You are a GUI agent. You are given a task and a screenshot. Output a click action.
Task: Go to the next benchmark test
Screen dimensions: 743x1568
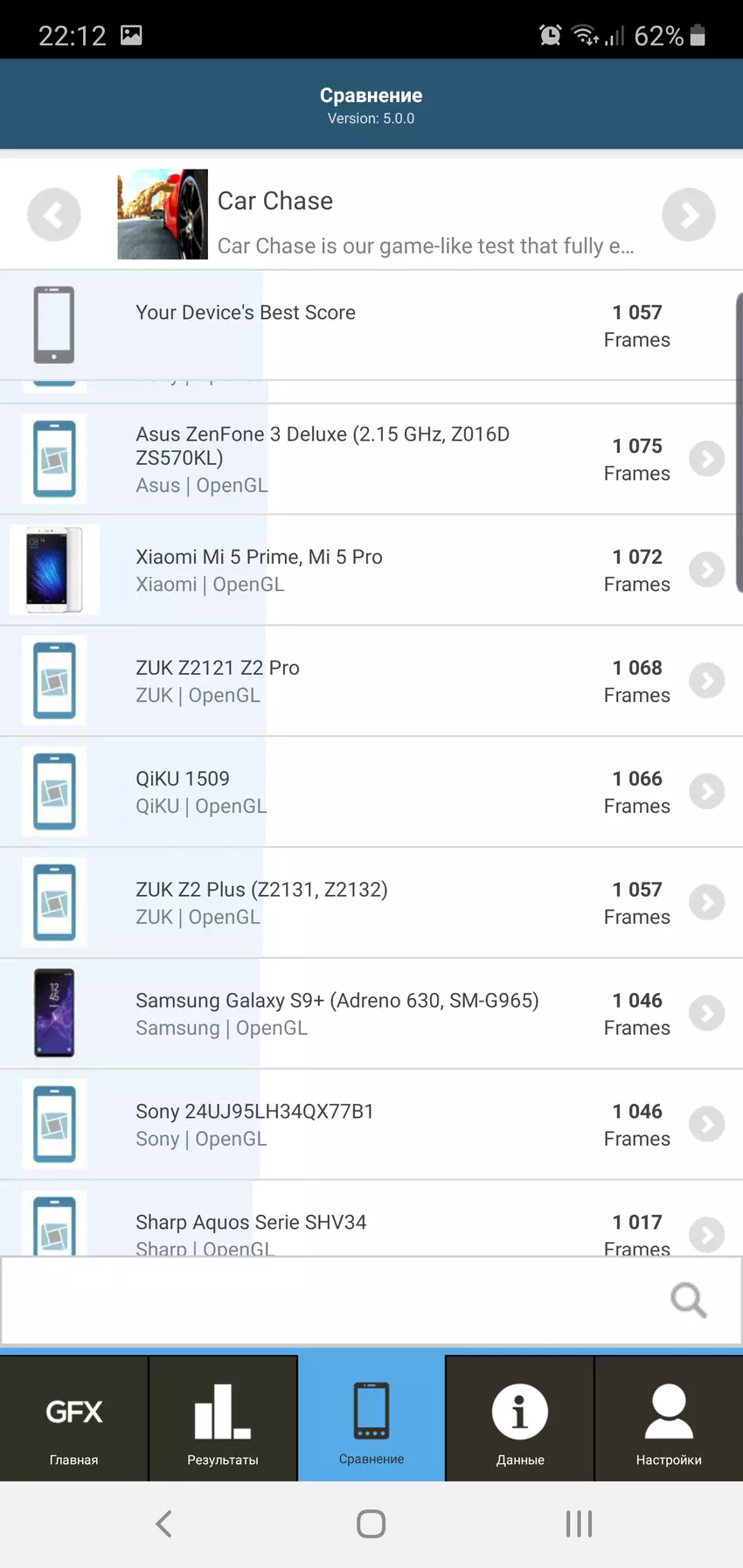688,214
